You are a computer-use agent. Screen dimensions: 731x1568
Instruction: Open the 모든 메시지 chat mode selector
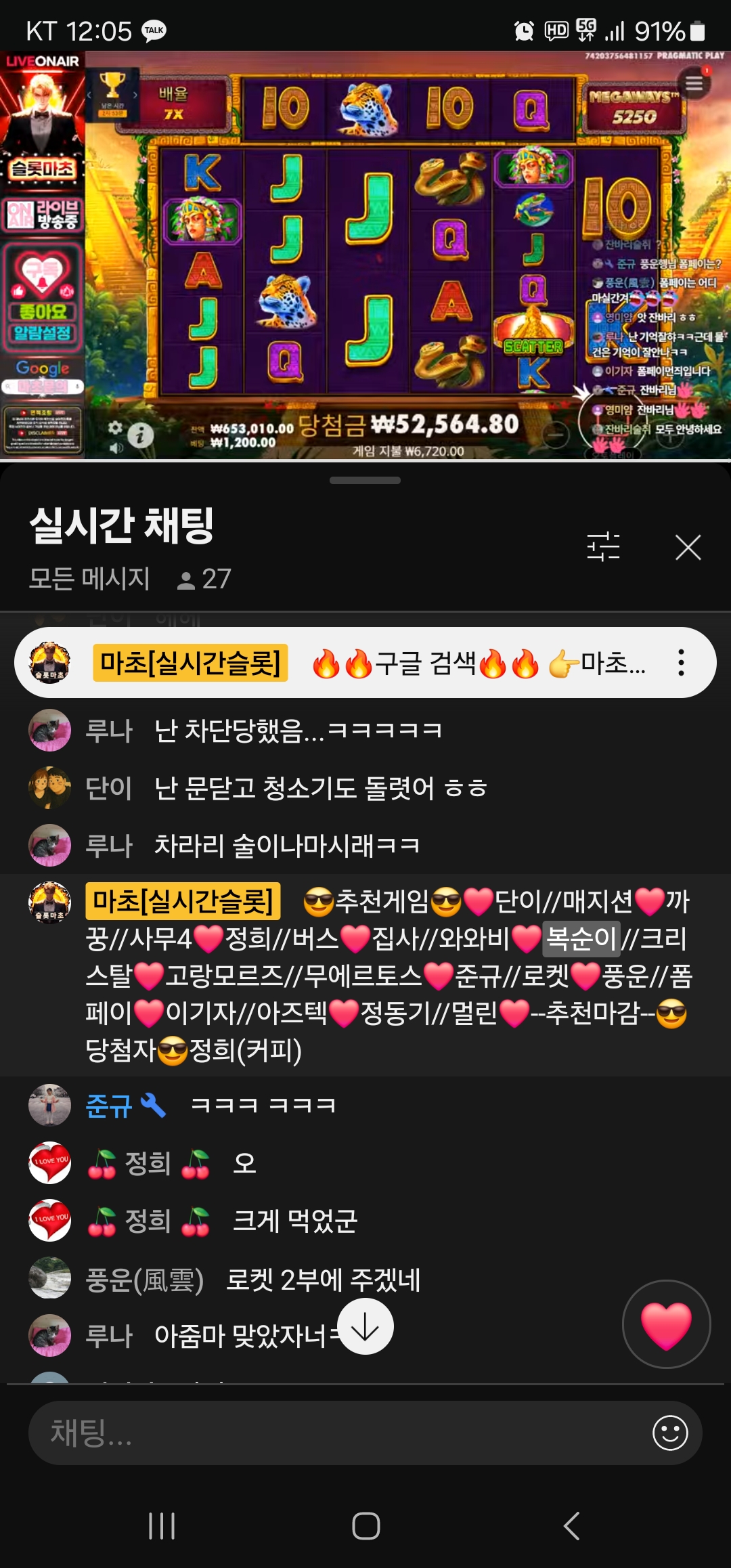[x=89, y=579]
